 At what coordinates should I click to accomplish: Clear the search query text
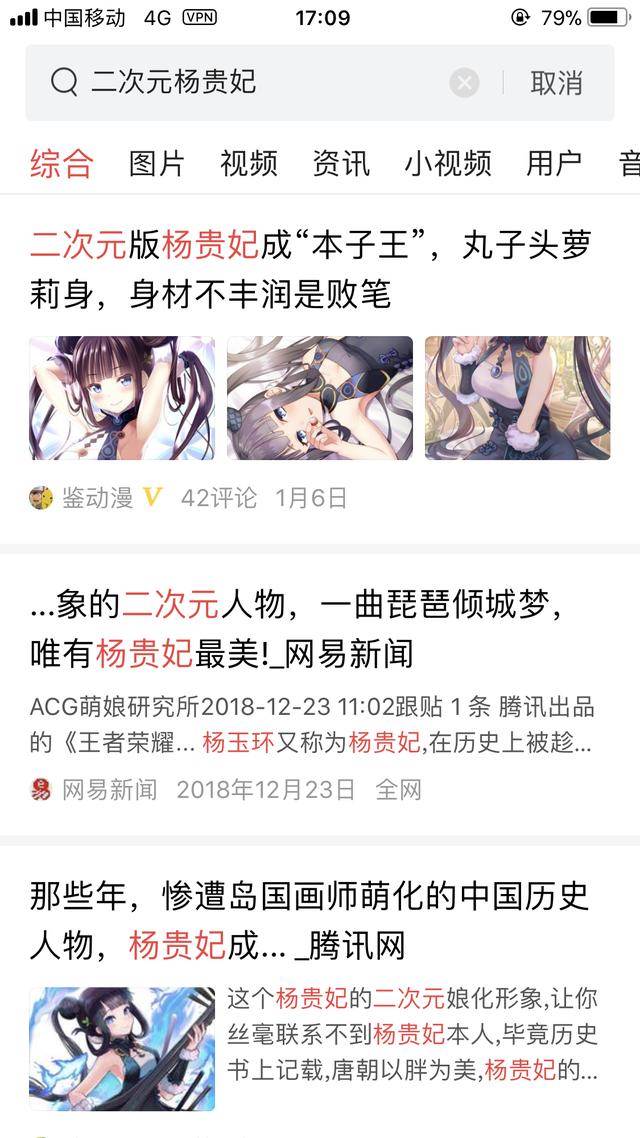click(464, 82)
